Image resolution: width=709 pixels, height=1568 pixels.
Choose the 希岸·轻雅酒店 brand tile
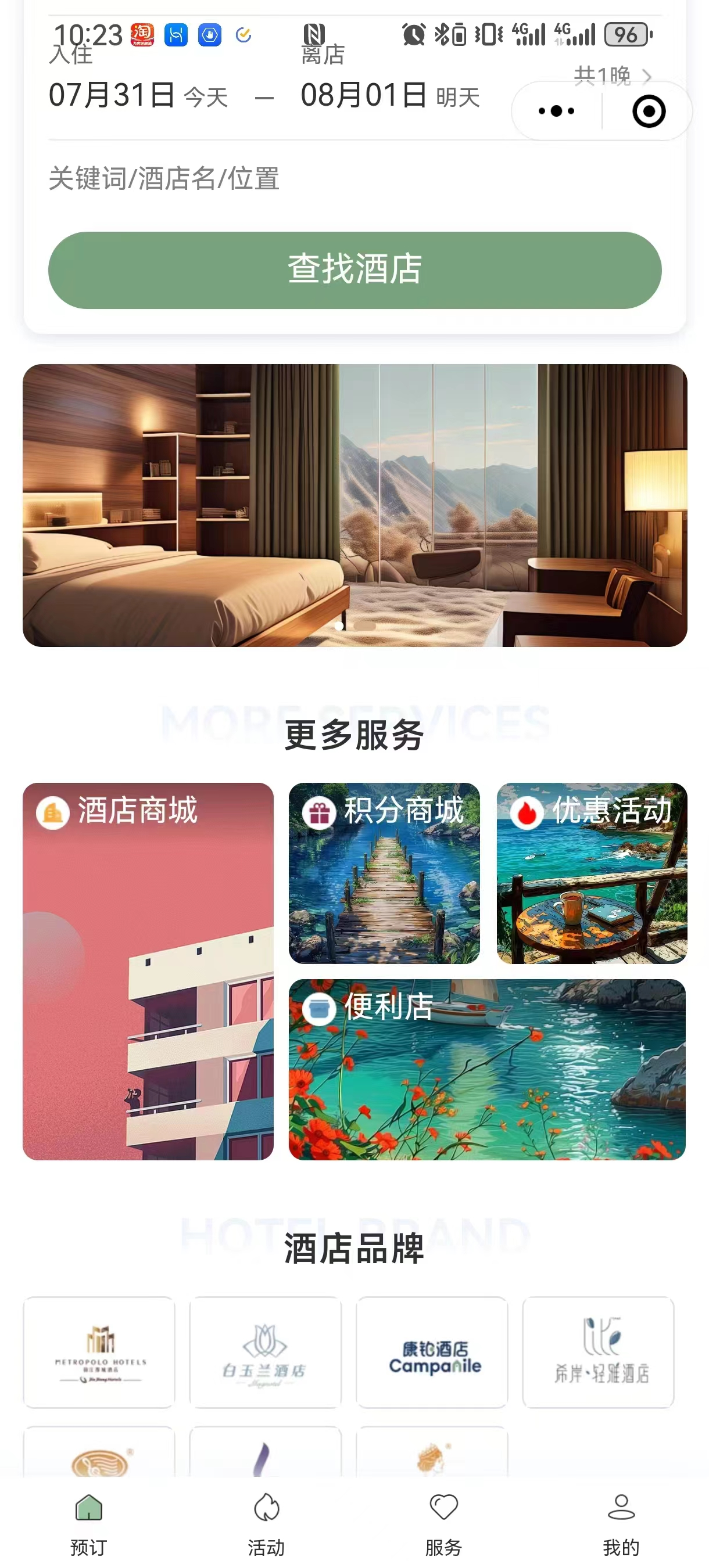pos(598,1352)
